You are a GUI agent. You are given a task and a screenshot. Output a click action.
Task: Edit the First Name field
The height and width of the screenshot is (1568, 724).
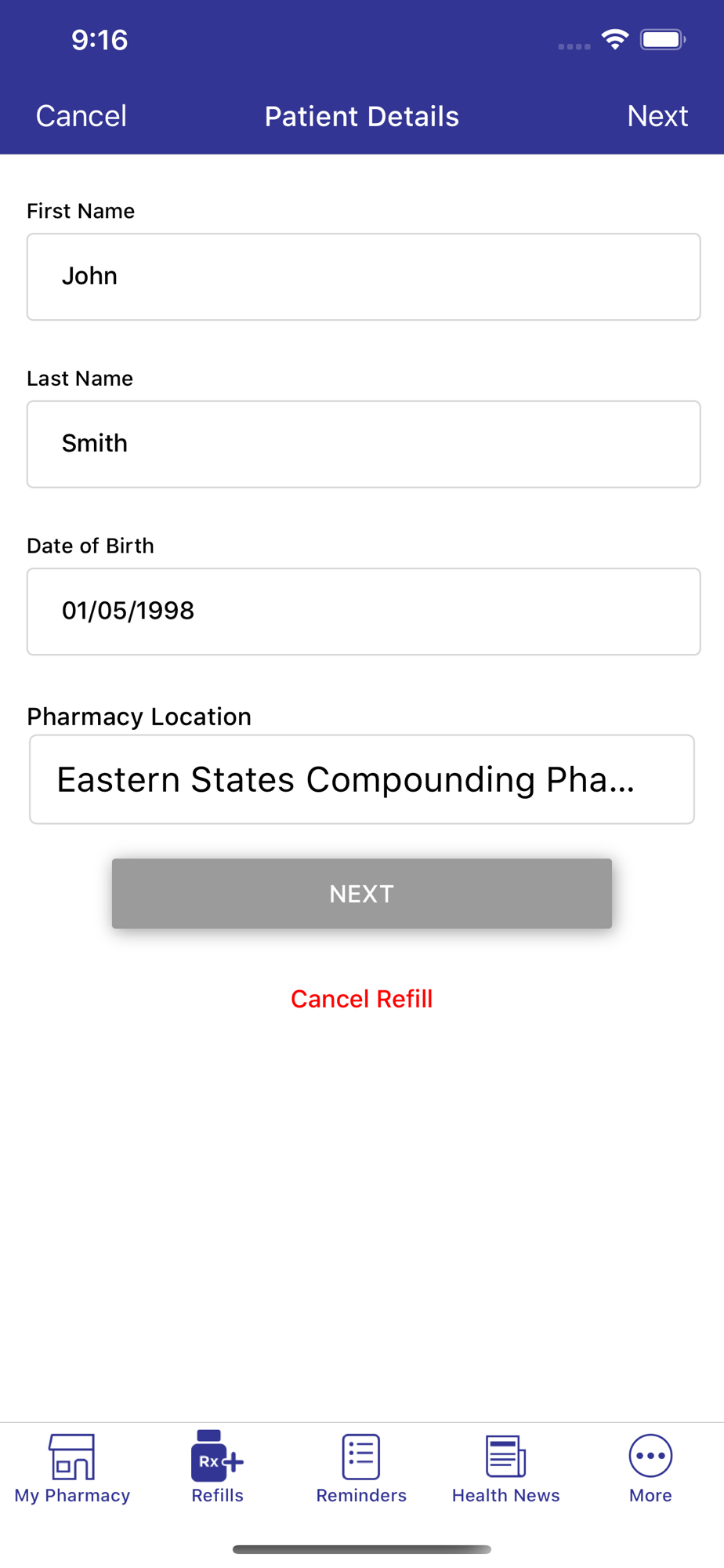click(364, 277)
